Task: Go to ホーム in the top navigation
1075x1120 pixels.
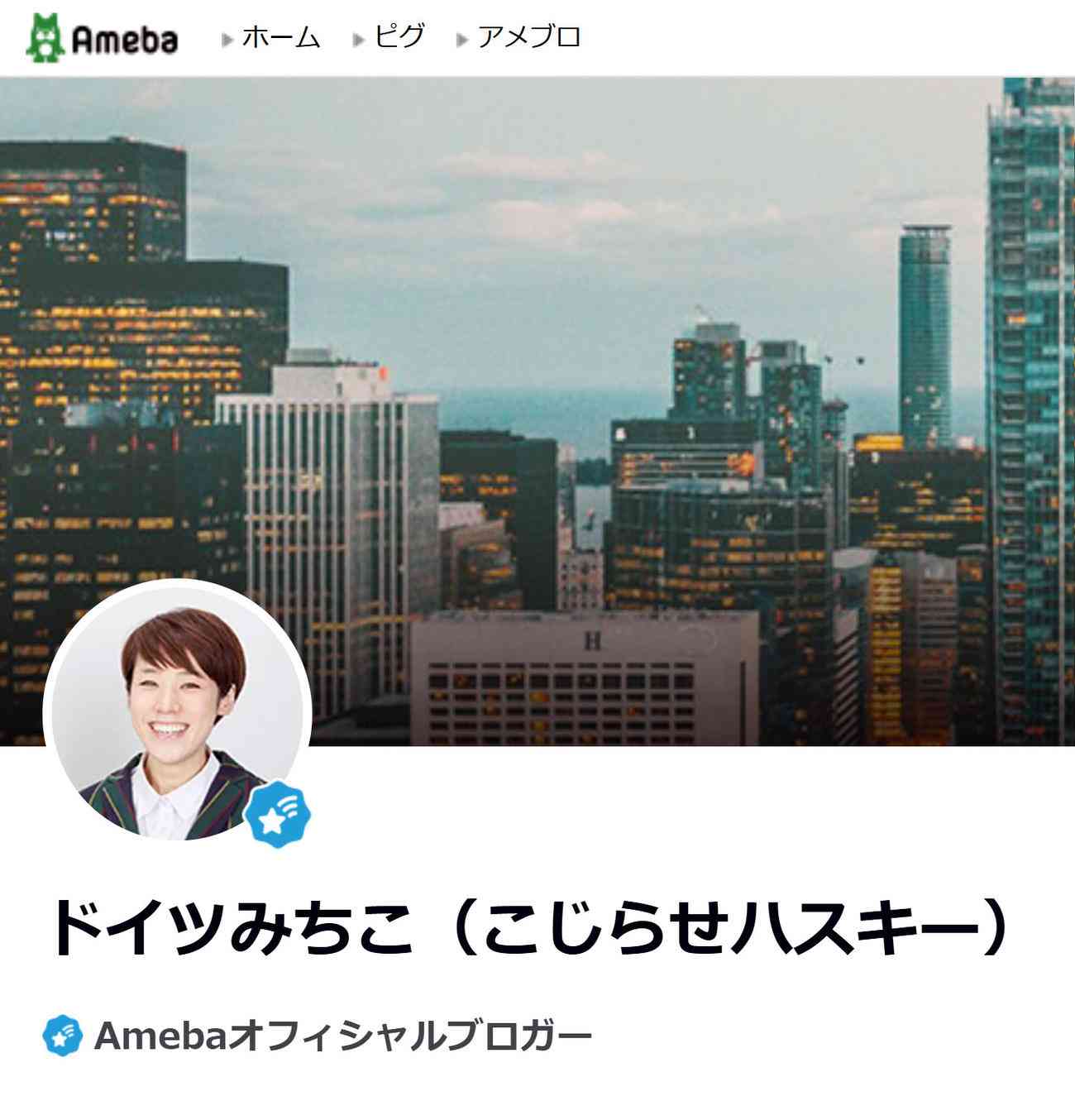Action: pyautogui.click(x=280, y=37)
